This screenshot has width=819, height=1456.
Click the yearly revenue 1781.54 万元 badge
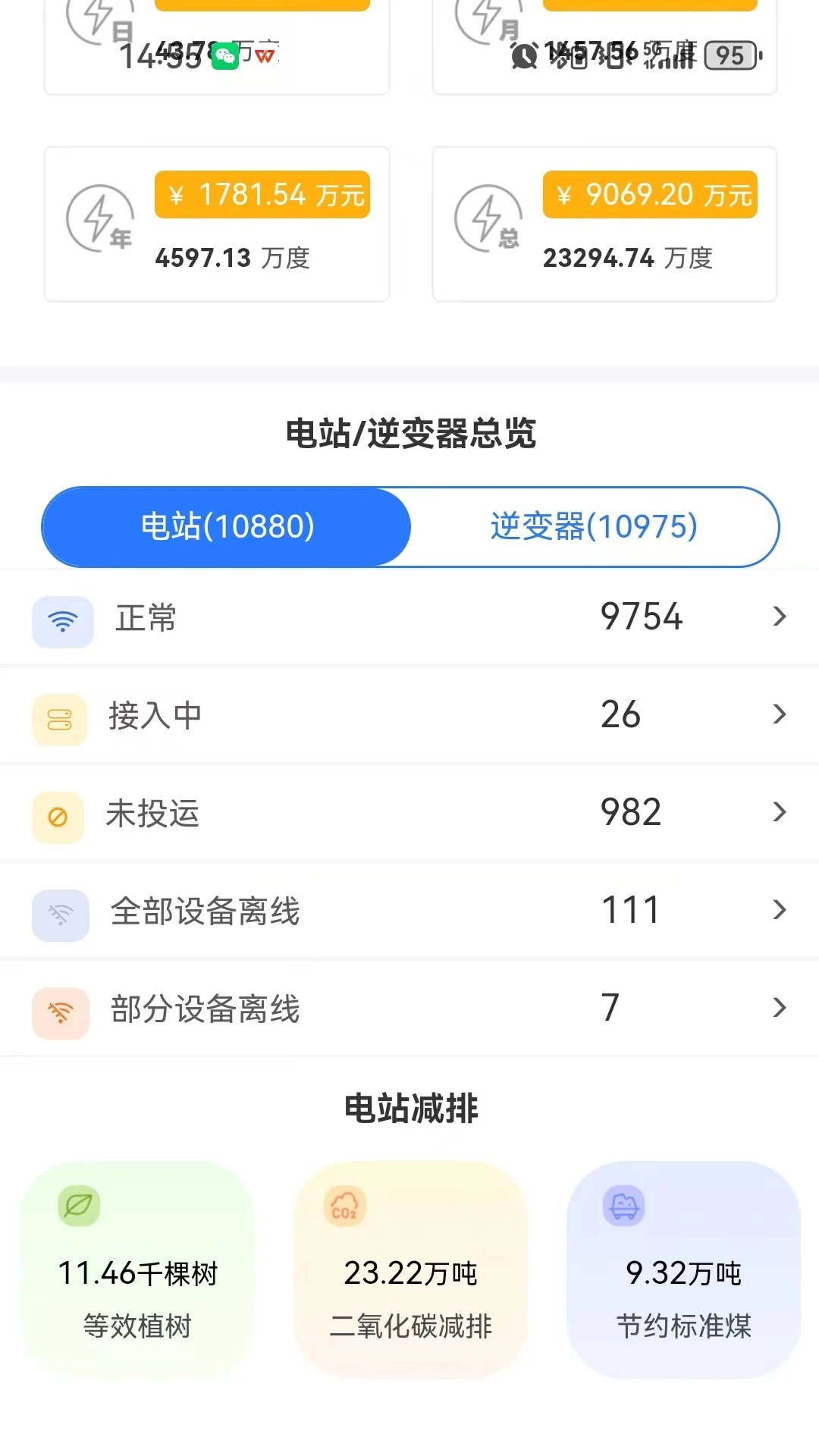pyautogui.click(x=262, y=194)
